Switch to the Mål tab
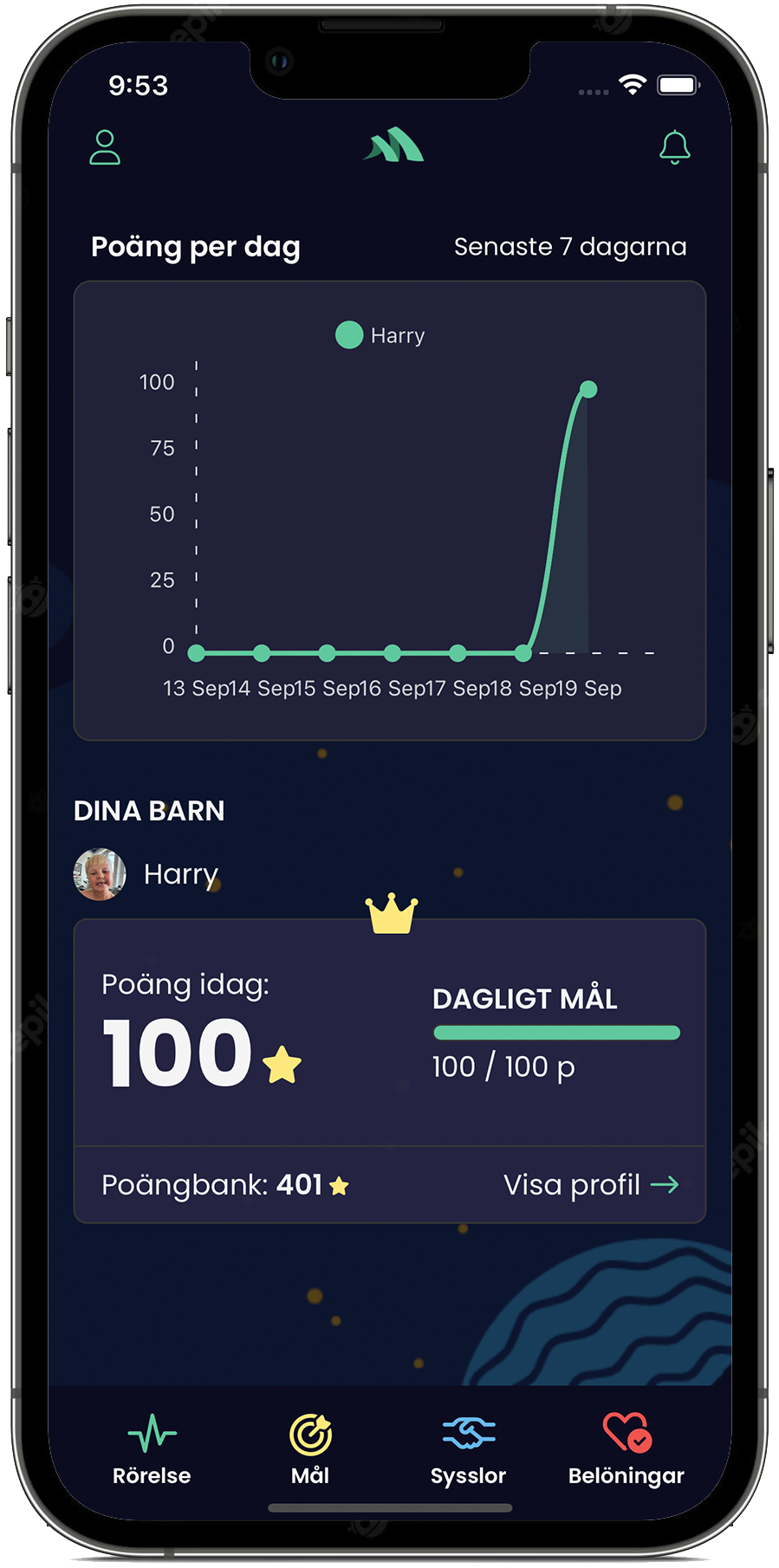Image resolution: width=779 pixels, height=1568 pixels. 310,1448
